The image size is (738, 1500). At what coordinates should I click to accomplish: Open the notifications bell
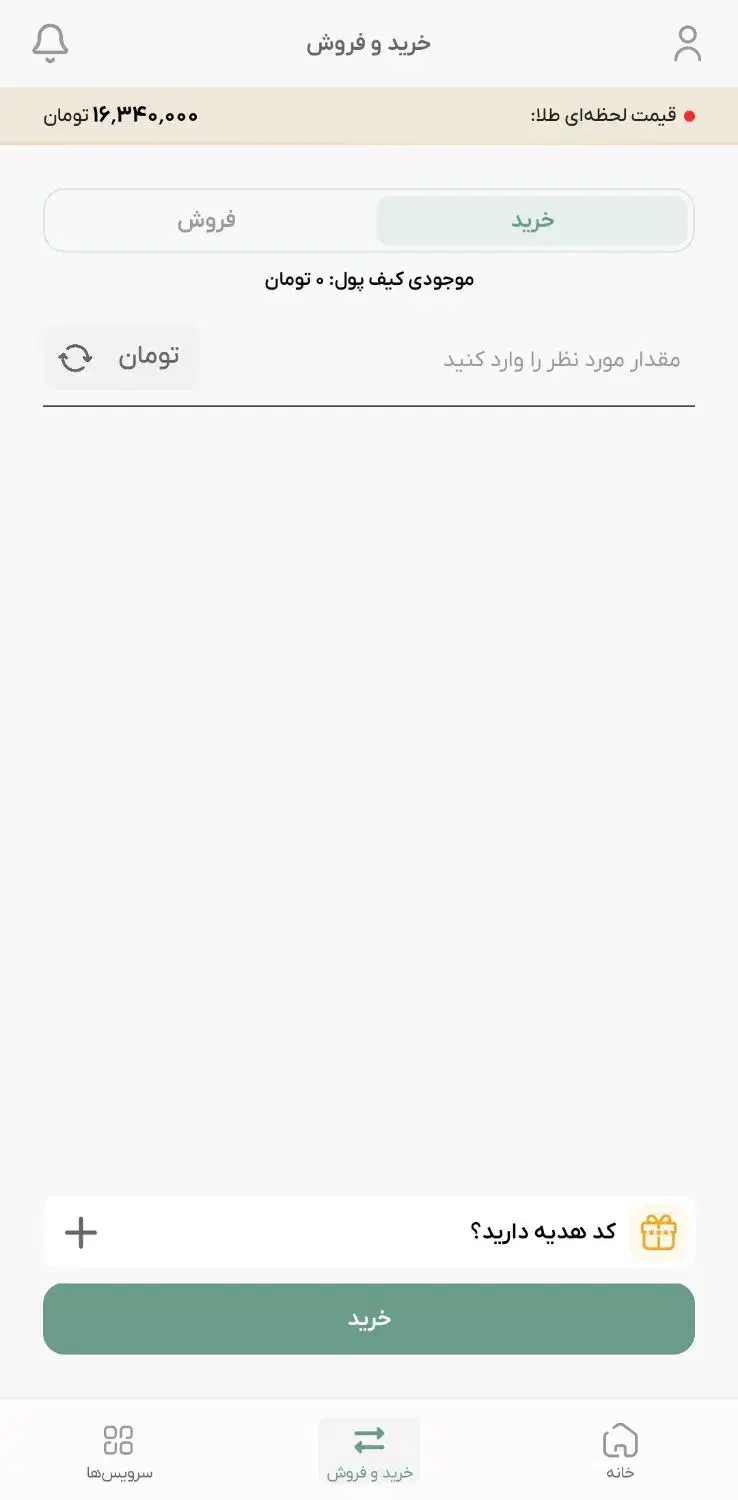[50, 43]
